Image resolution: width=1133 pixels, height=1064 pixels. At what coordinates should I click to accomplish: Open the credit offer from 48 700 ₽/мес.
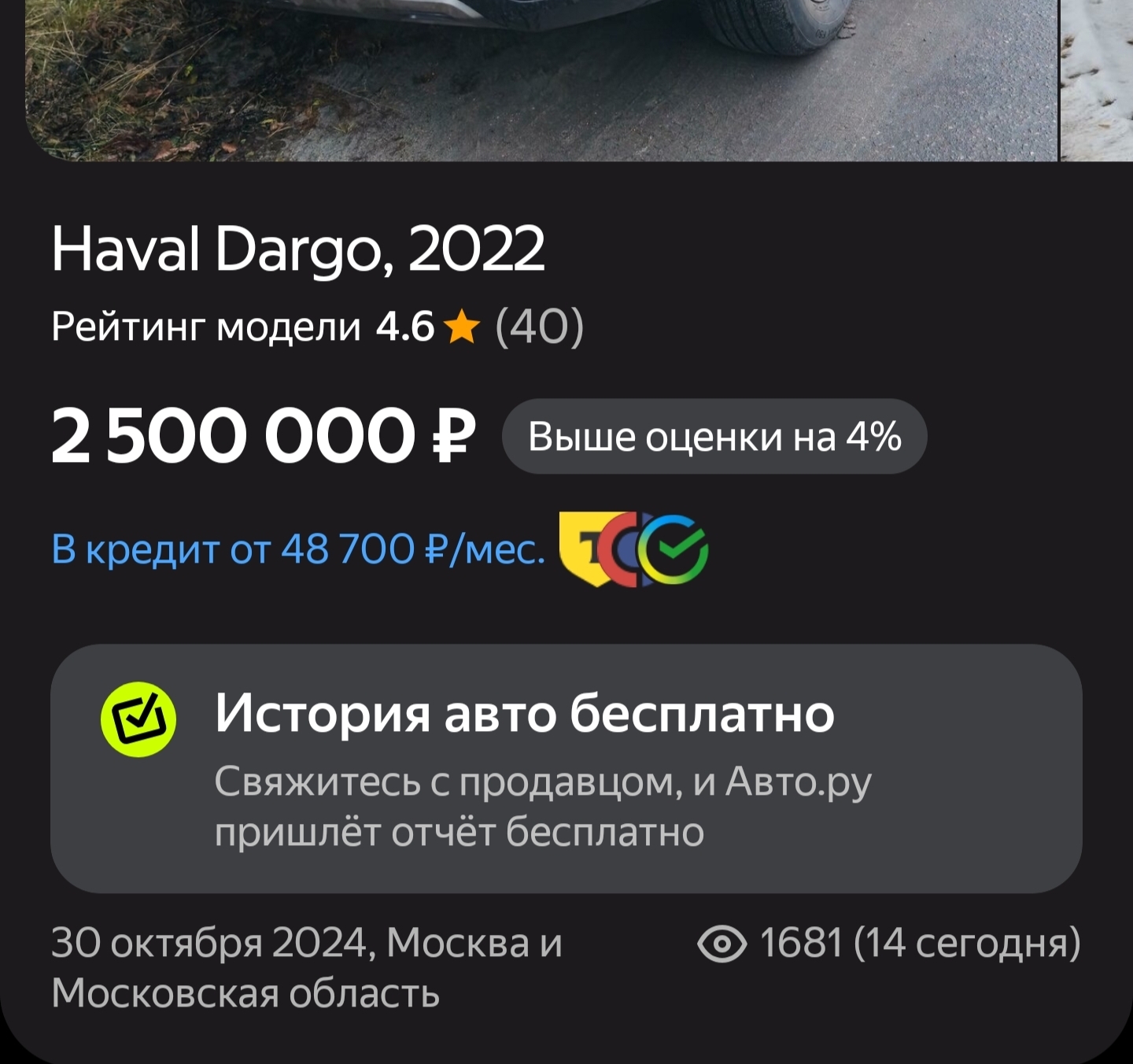pos(298,549)
